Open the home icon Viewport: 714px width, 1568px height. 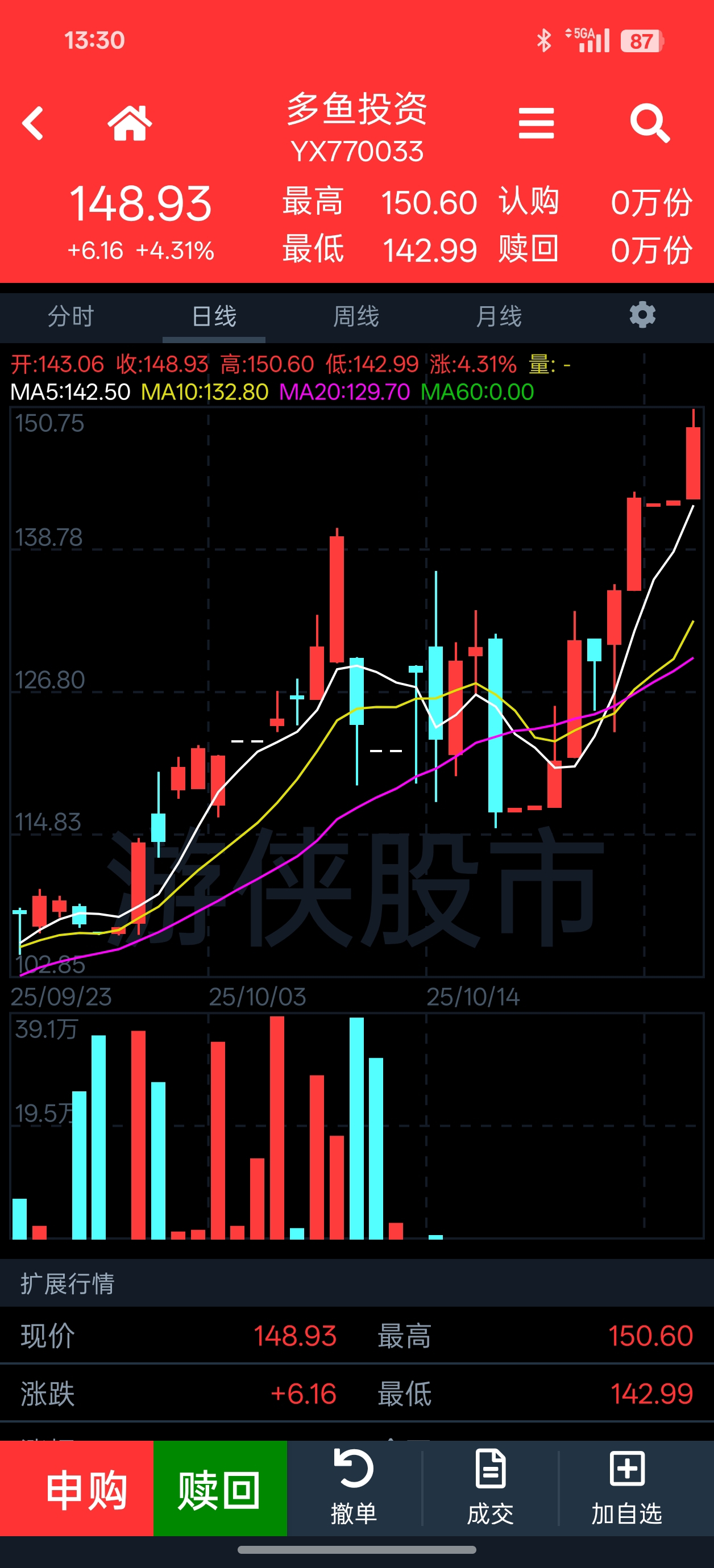[x=129, y=124]
